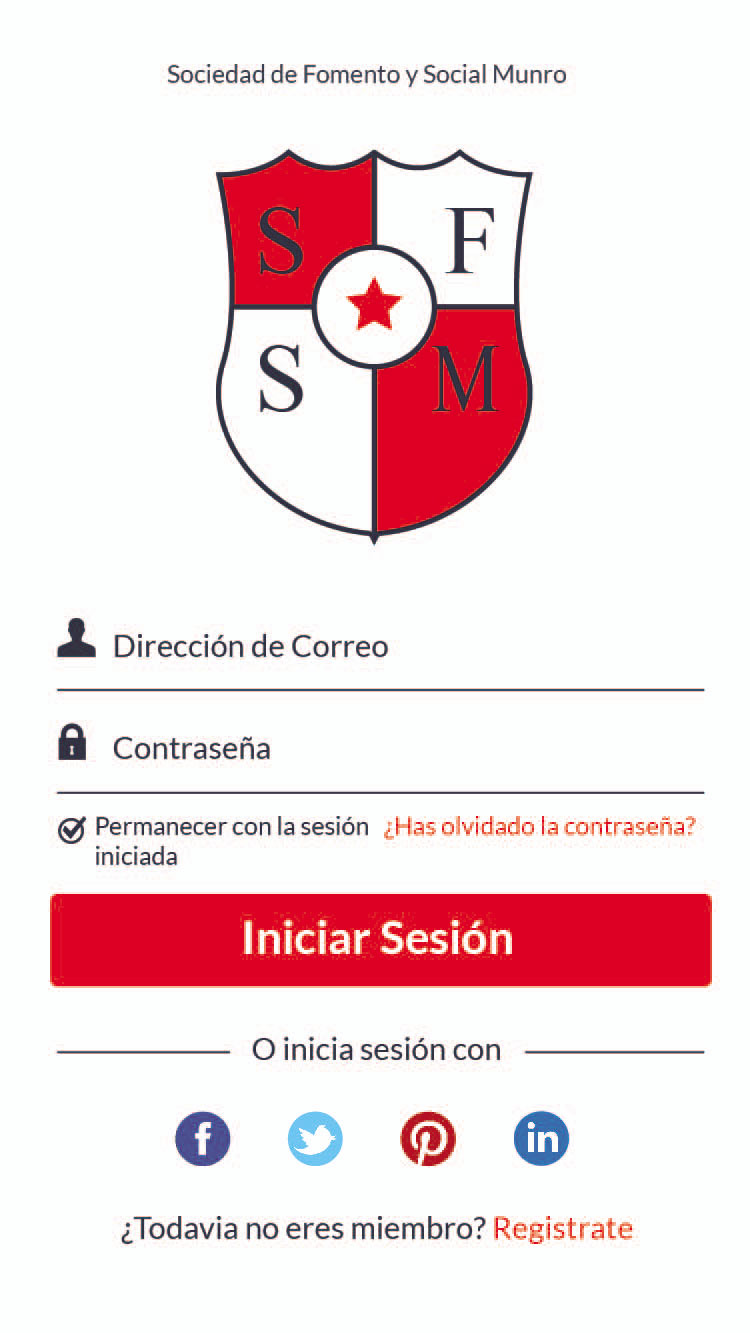Open the Registrate sign-up link

pyautogui.click(x=563, y=1228)
